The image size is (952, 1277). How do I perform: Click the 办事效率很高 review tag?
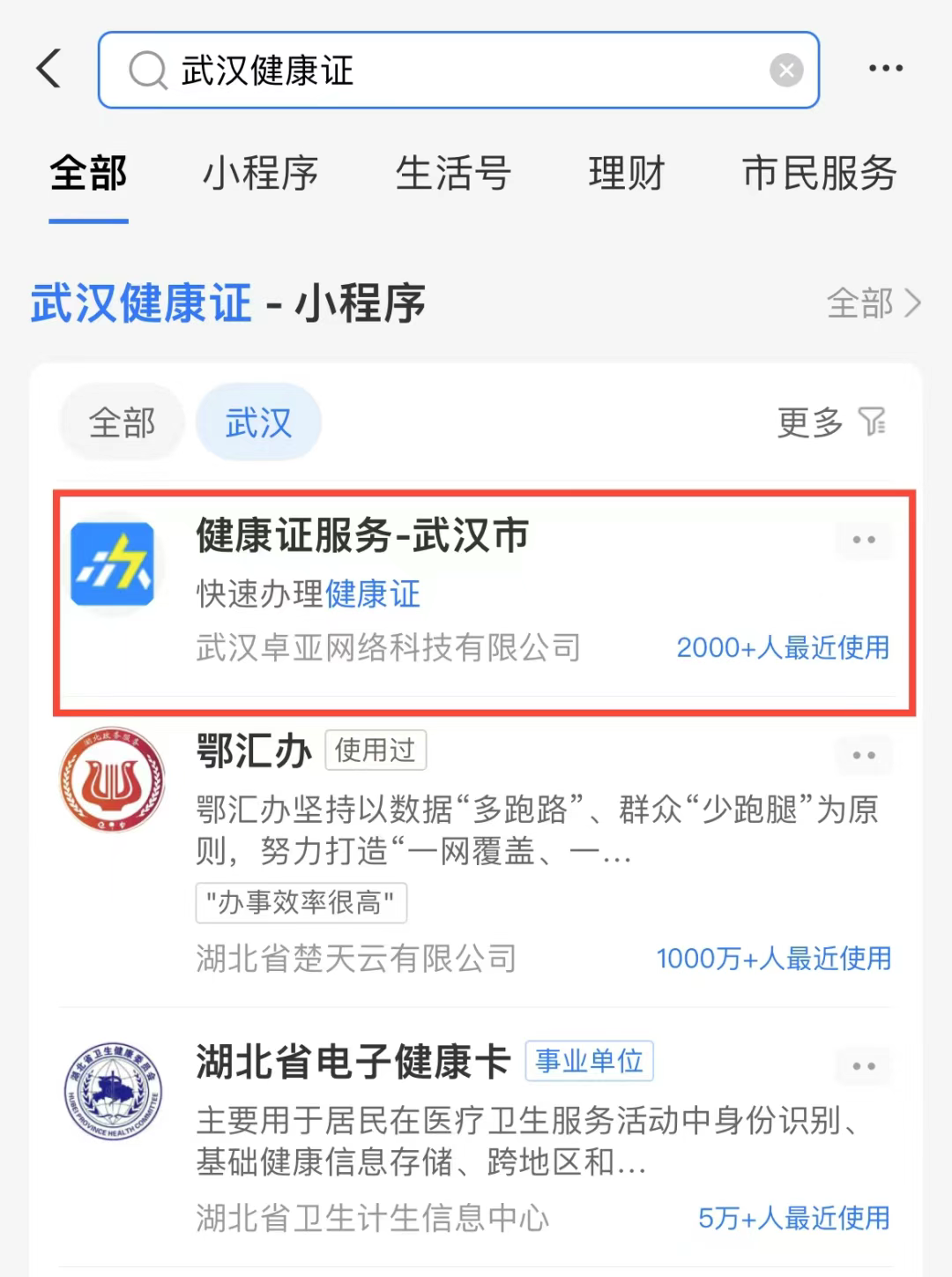300,902
